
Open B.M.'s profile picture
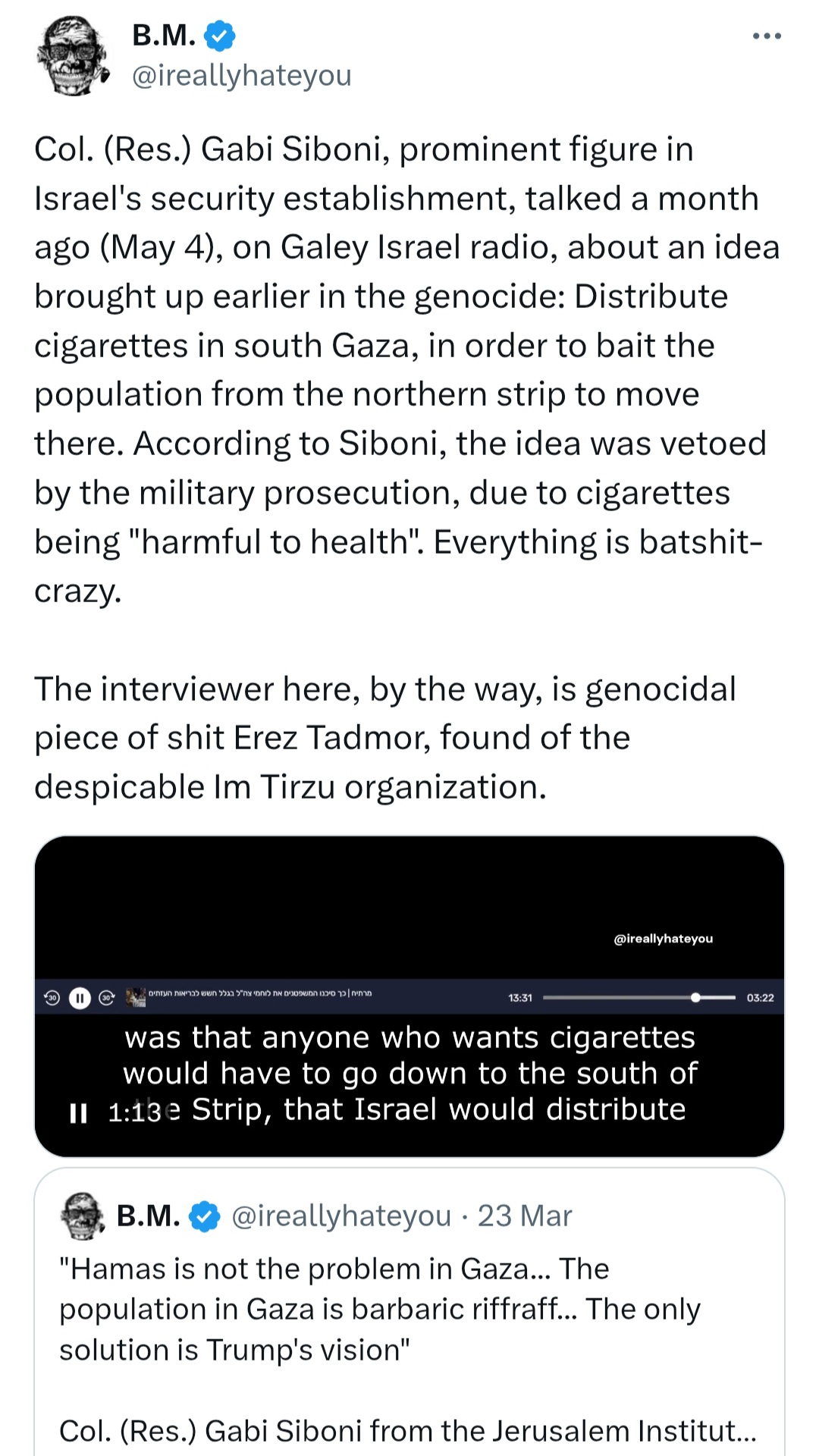click(x=73, y=56)
